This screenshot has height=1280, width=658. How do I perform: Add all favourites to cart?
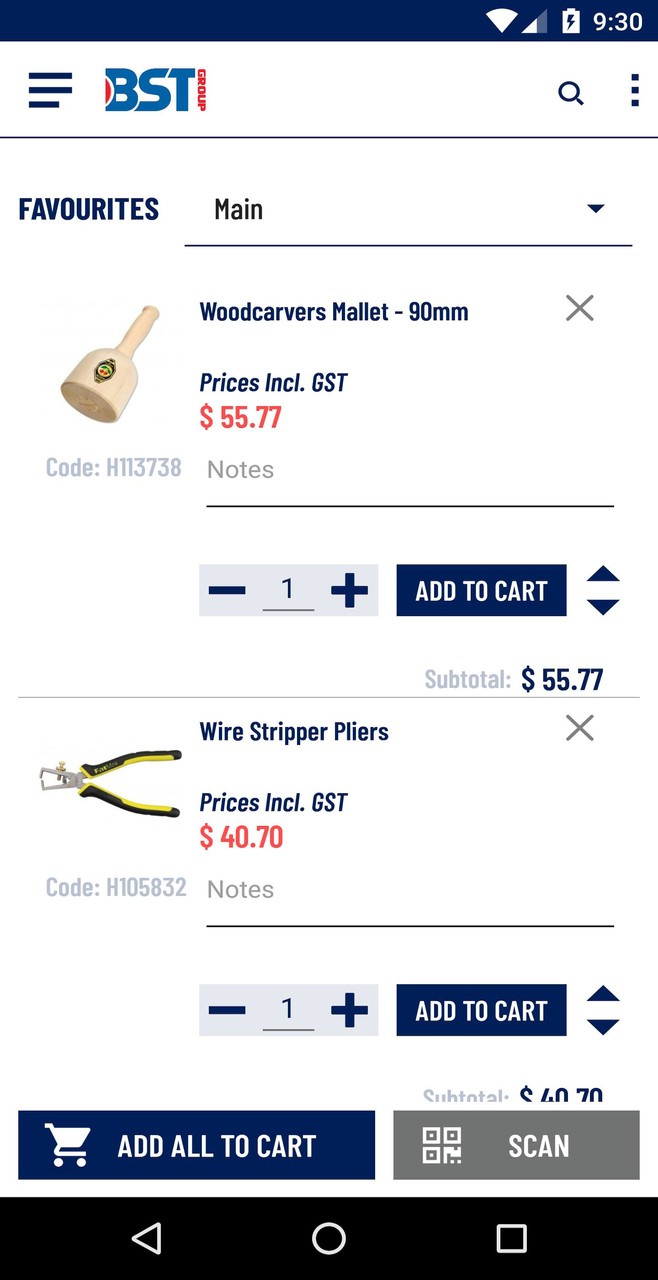[x=196, y=1146]
